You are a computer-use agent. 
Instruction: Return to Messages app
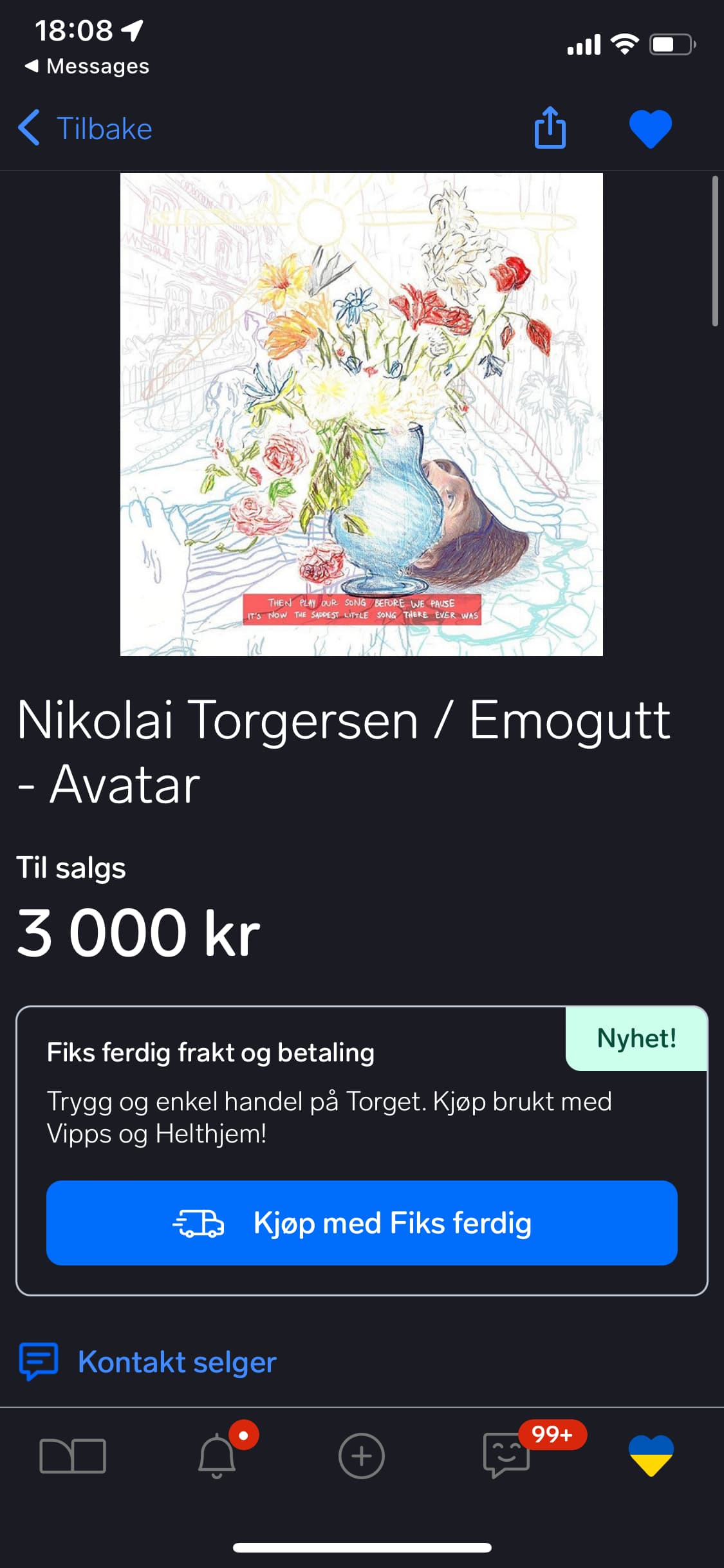pos(87,66)
